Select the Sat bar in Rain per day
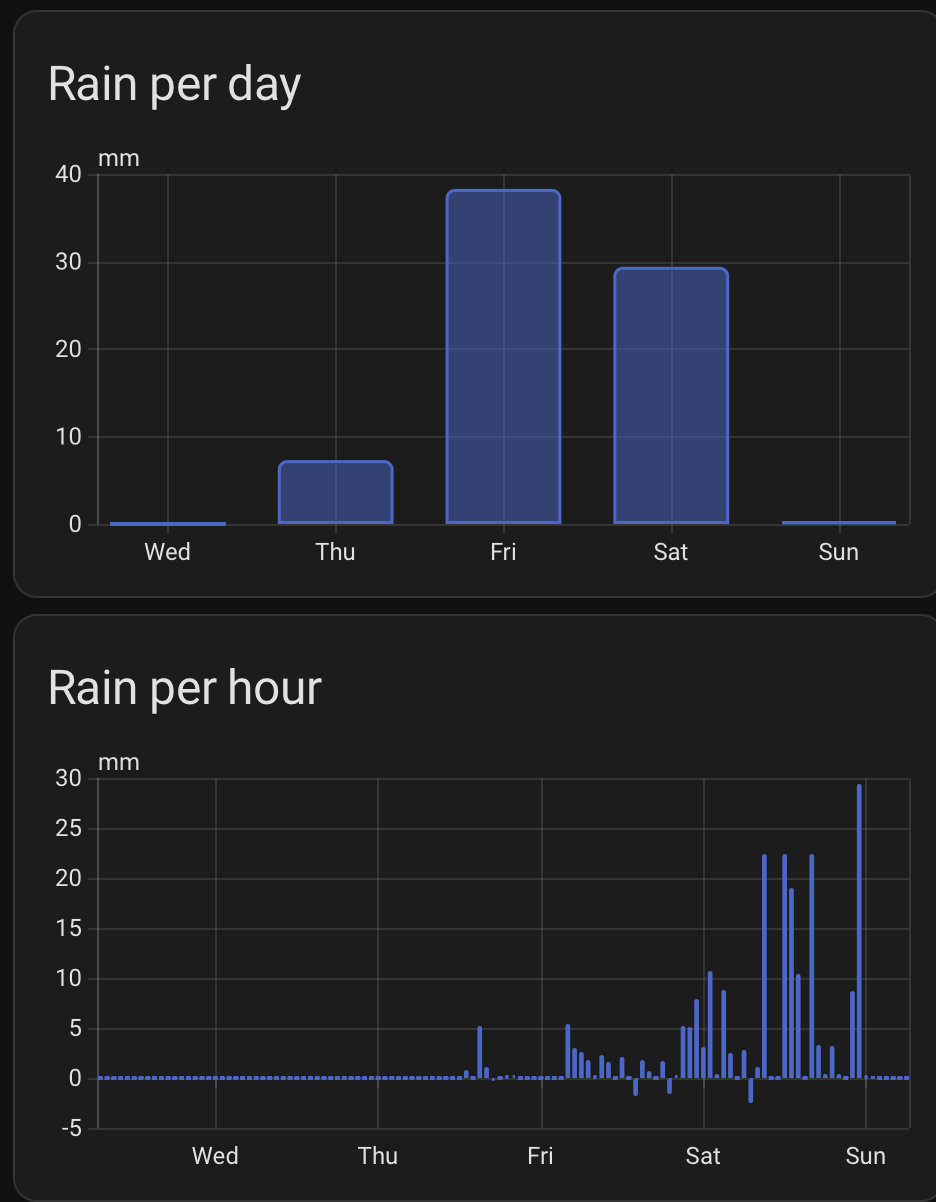Image resolution: width=936 pixels, height=1202 pixels. tap(671, 396)
